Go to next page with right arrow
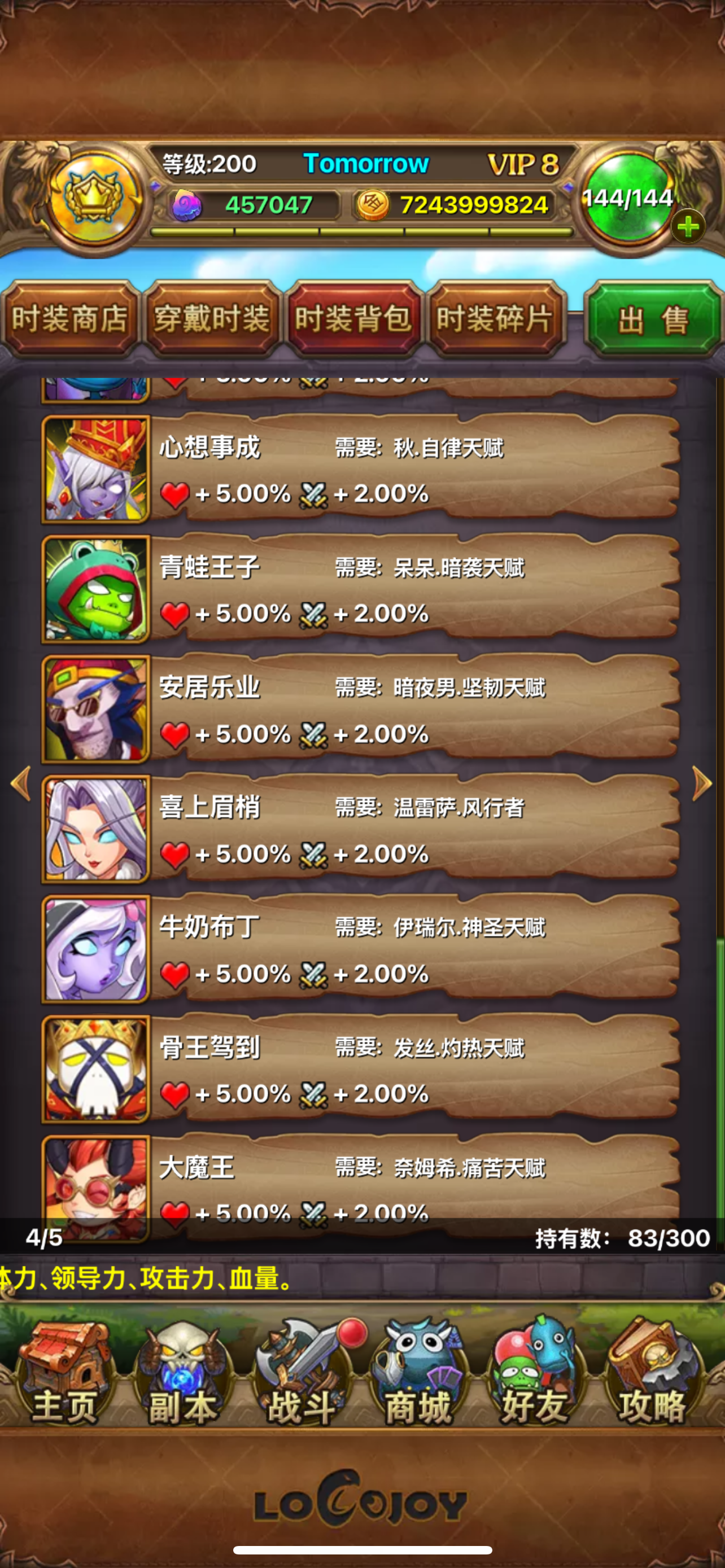The width and height of the screenshot is (725, 1568). pyautogui.click(x=702, y=783)
